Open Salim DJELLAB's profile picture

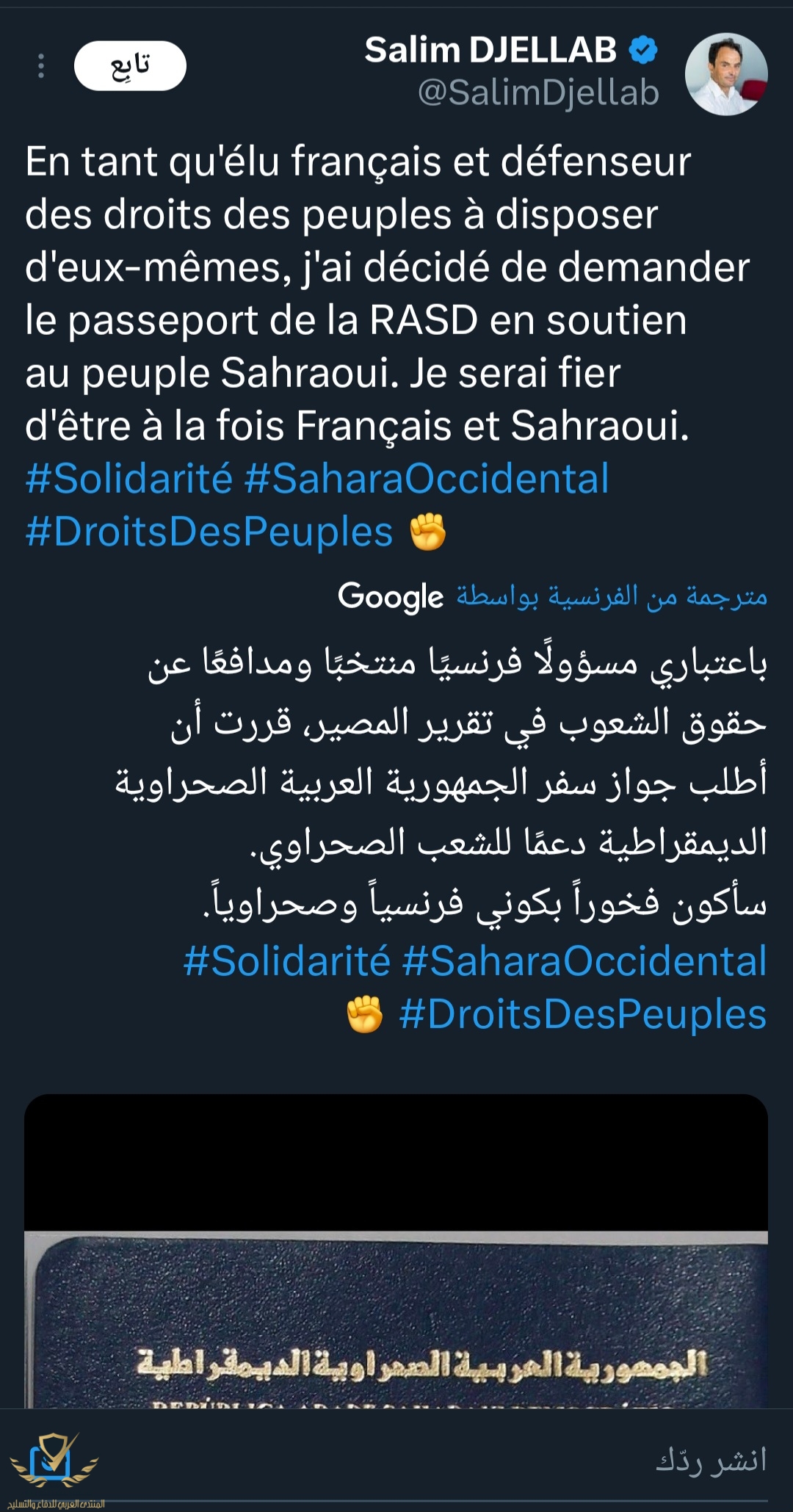pyautogui.click(x=725, y=74)
